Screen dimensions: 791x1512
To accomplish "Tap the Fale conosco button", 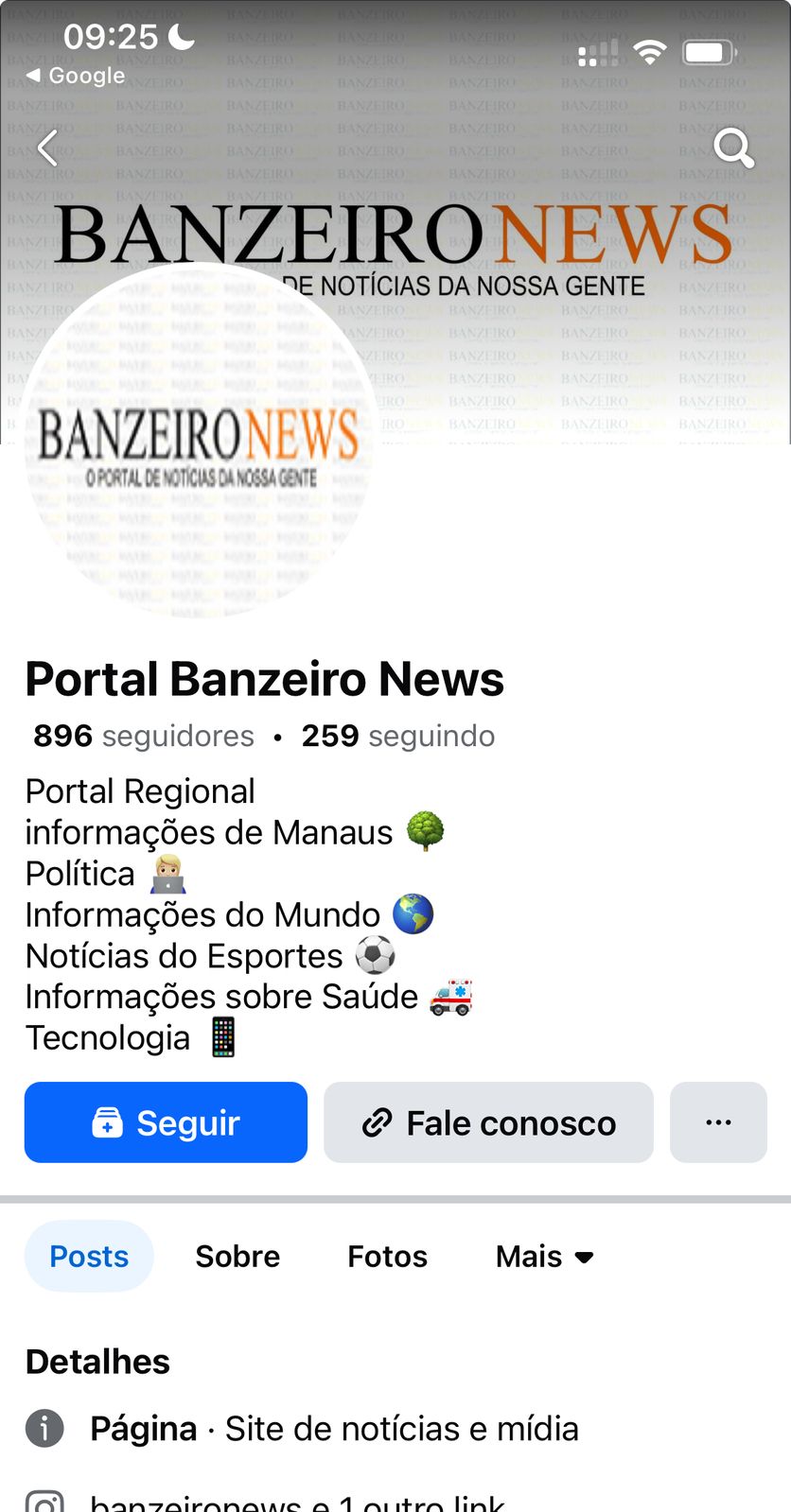I will click(x=488, y=1122).
